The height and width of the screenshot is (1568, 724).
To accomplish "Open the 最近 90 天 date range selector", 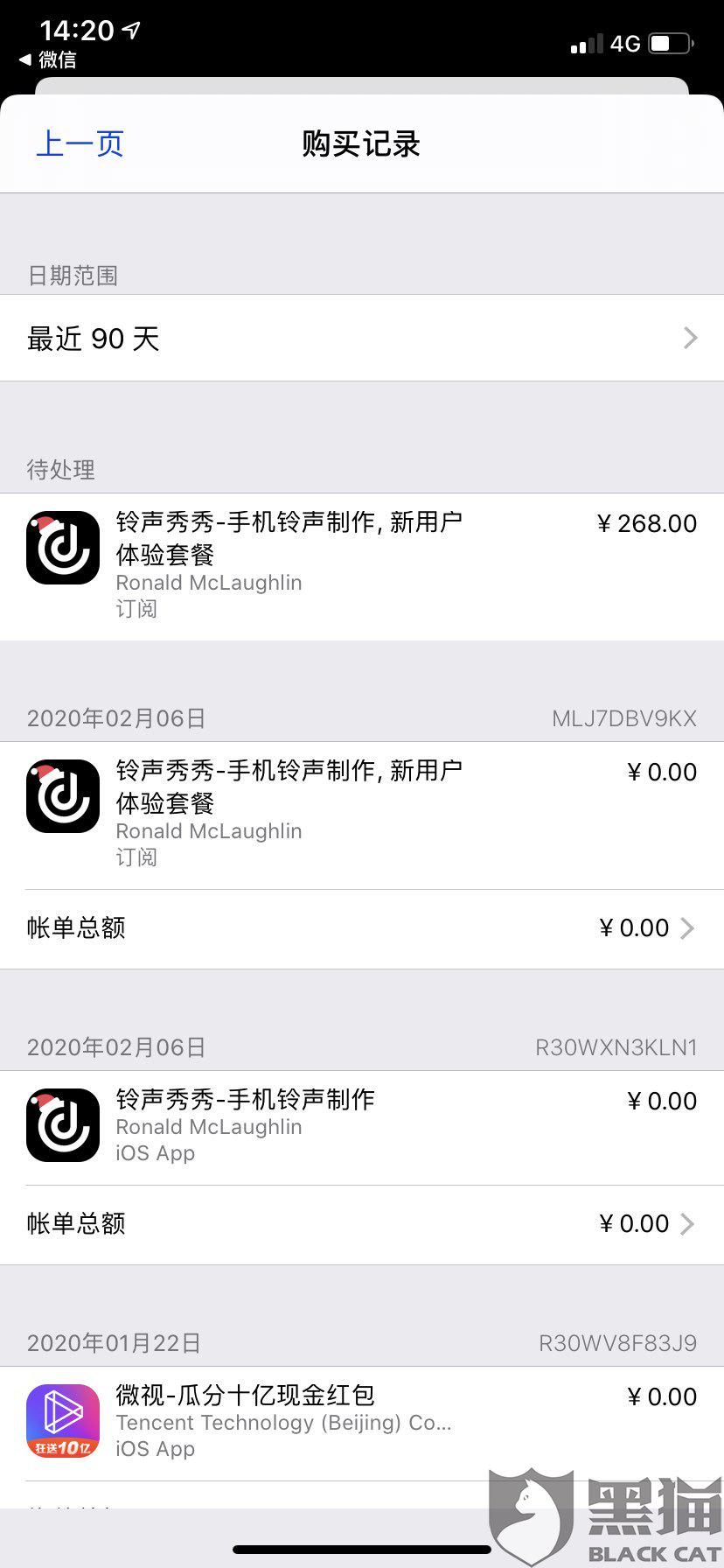I will pos(362,339).
